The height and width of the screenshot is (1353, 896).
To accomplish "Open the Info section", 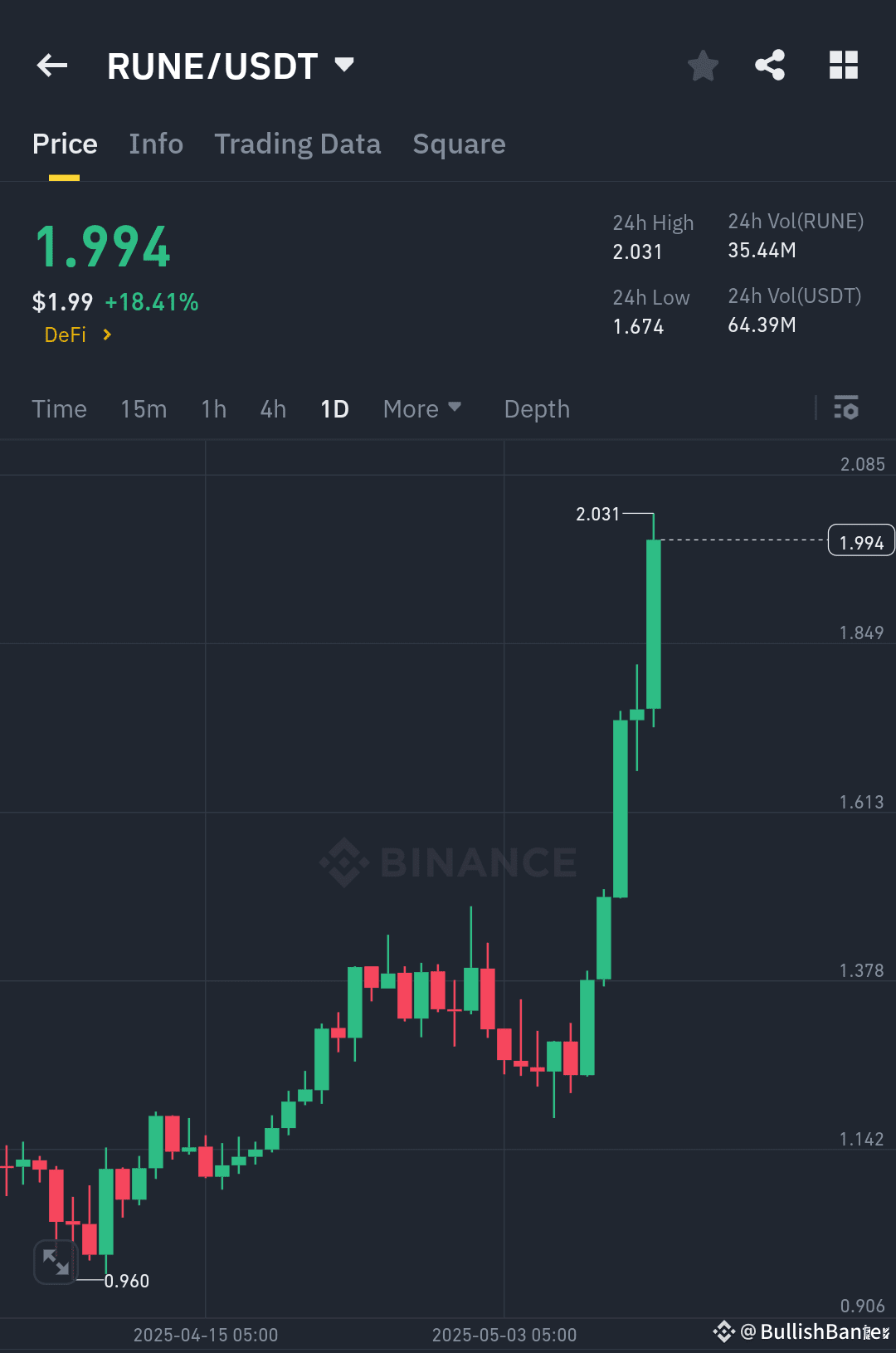I will (x=156, y=144).
